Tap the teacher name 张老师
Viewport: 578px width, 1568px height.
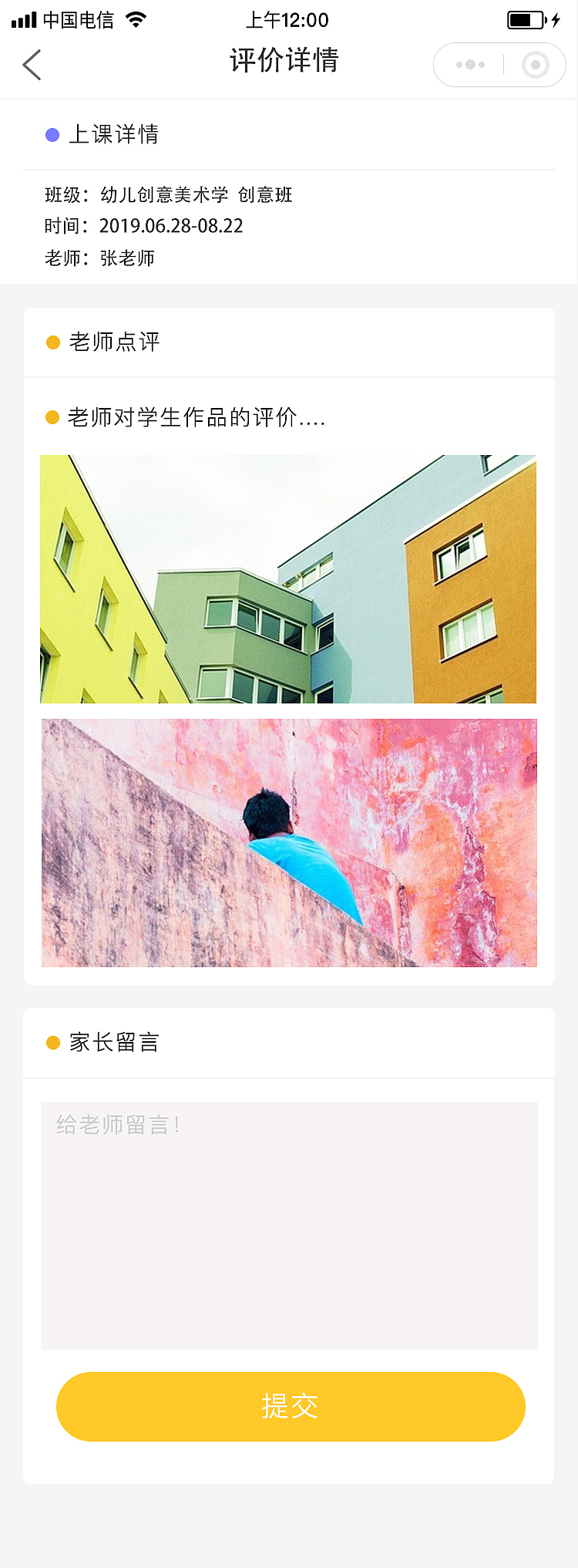tap(133, 258)
